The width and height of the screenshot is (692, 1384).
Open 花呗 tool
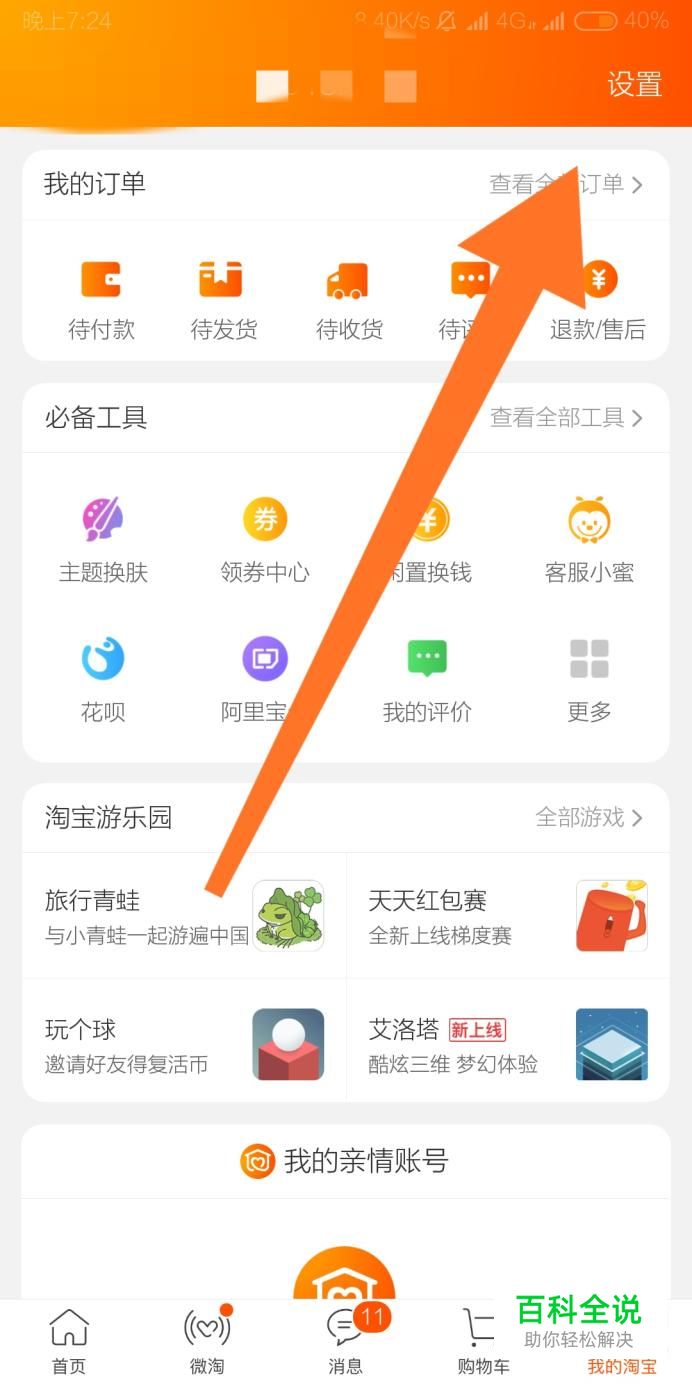(x=103, y=680)
